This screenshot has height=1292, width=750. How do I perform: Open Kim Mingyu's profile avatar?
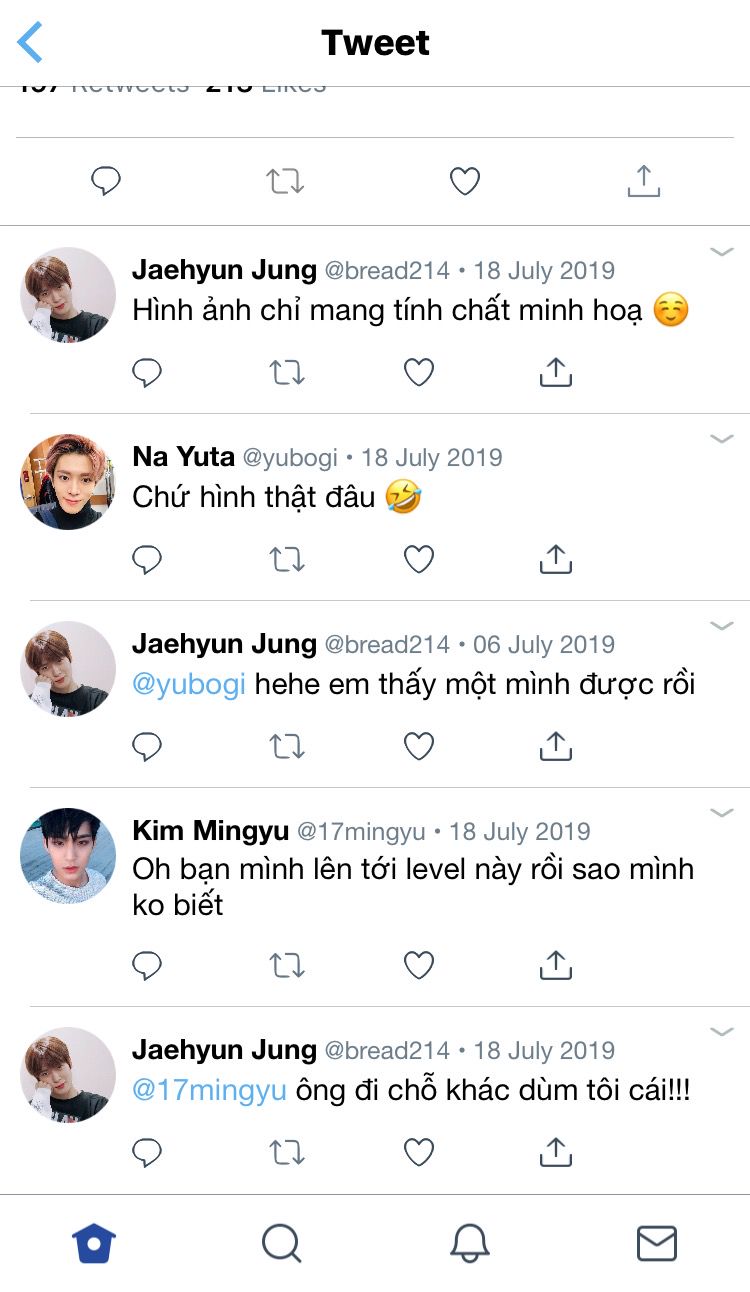[x=68, y=856]
